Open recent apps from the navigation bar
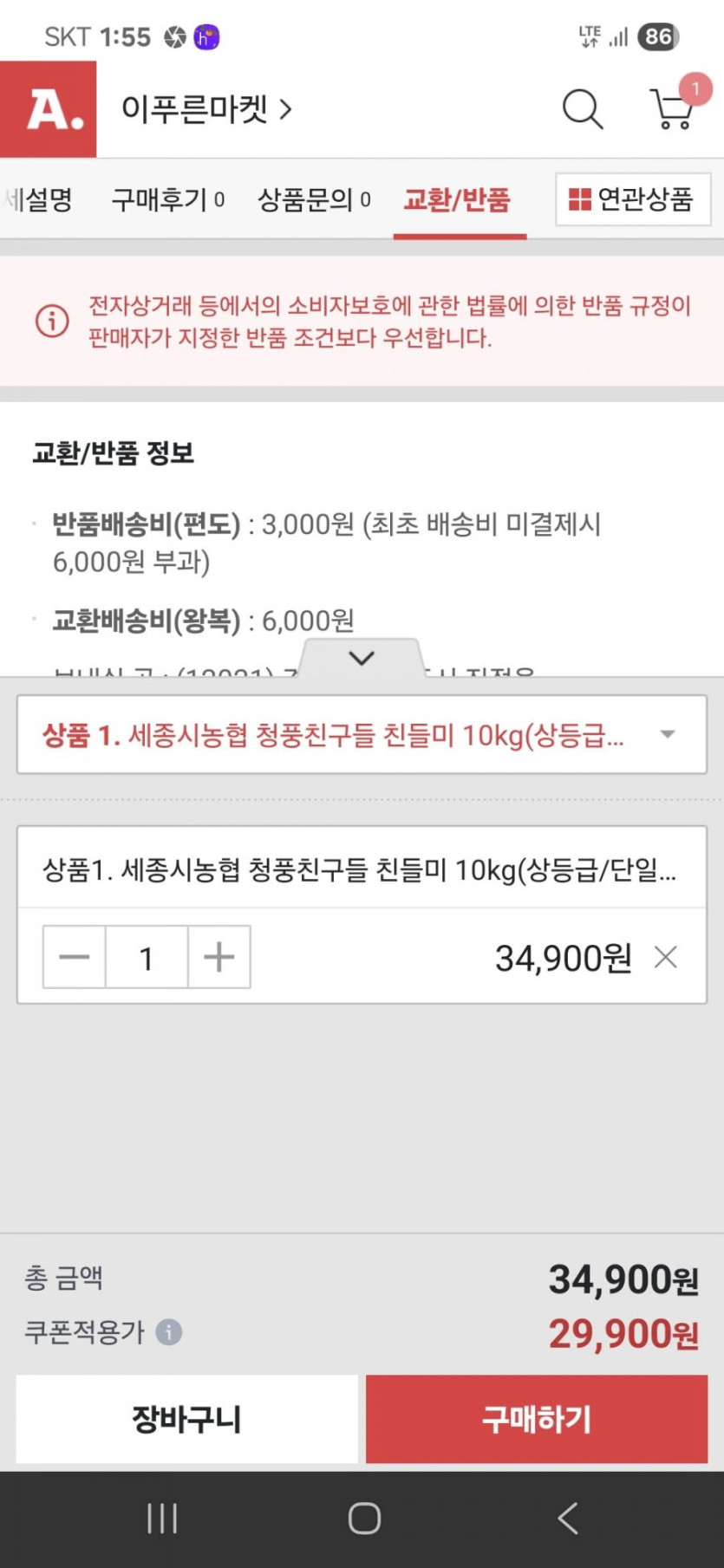This screenshot has height=1568, width=724. (x=162, y=1518)
